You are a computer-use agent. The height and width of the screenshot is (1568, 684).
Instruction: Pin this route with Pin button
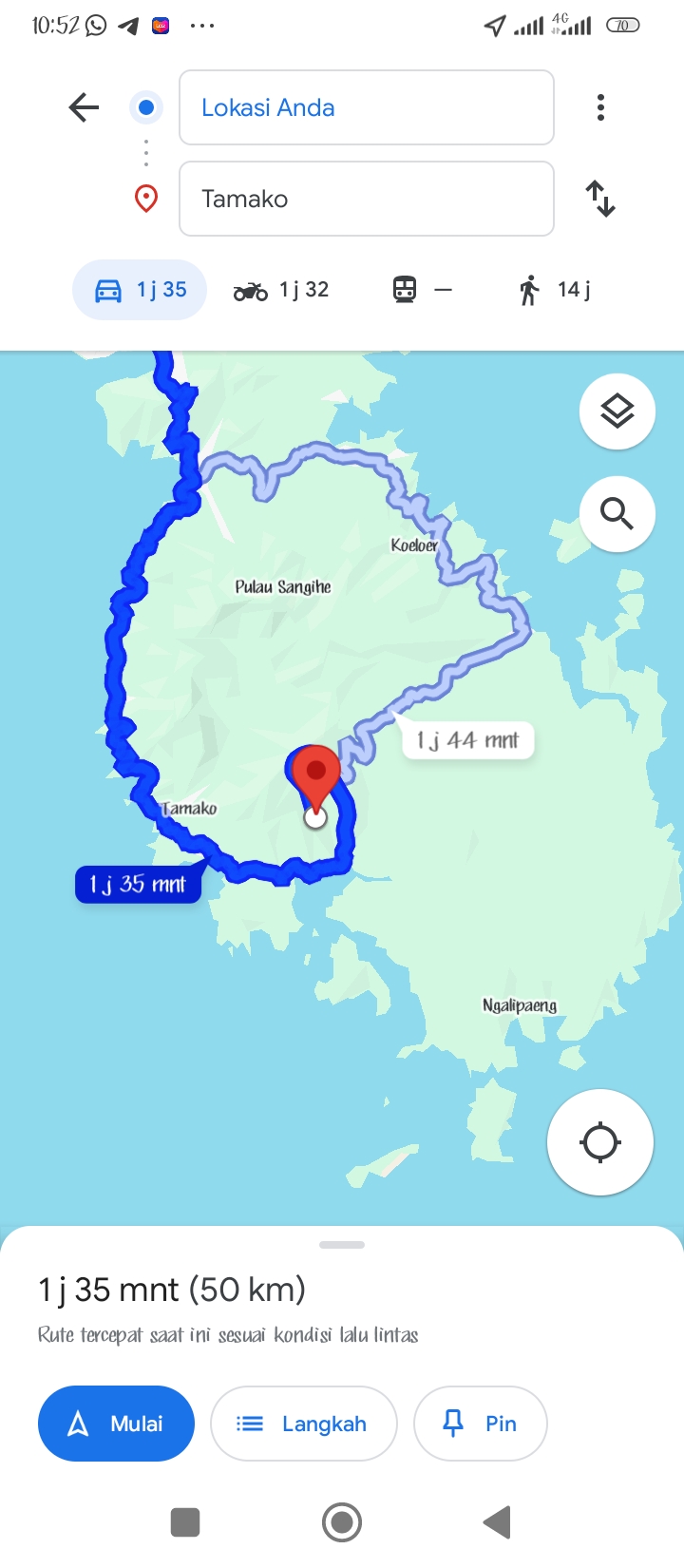(481, 1424)
